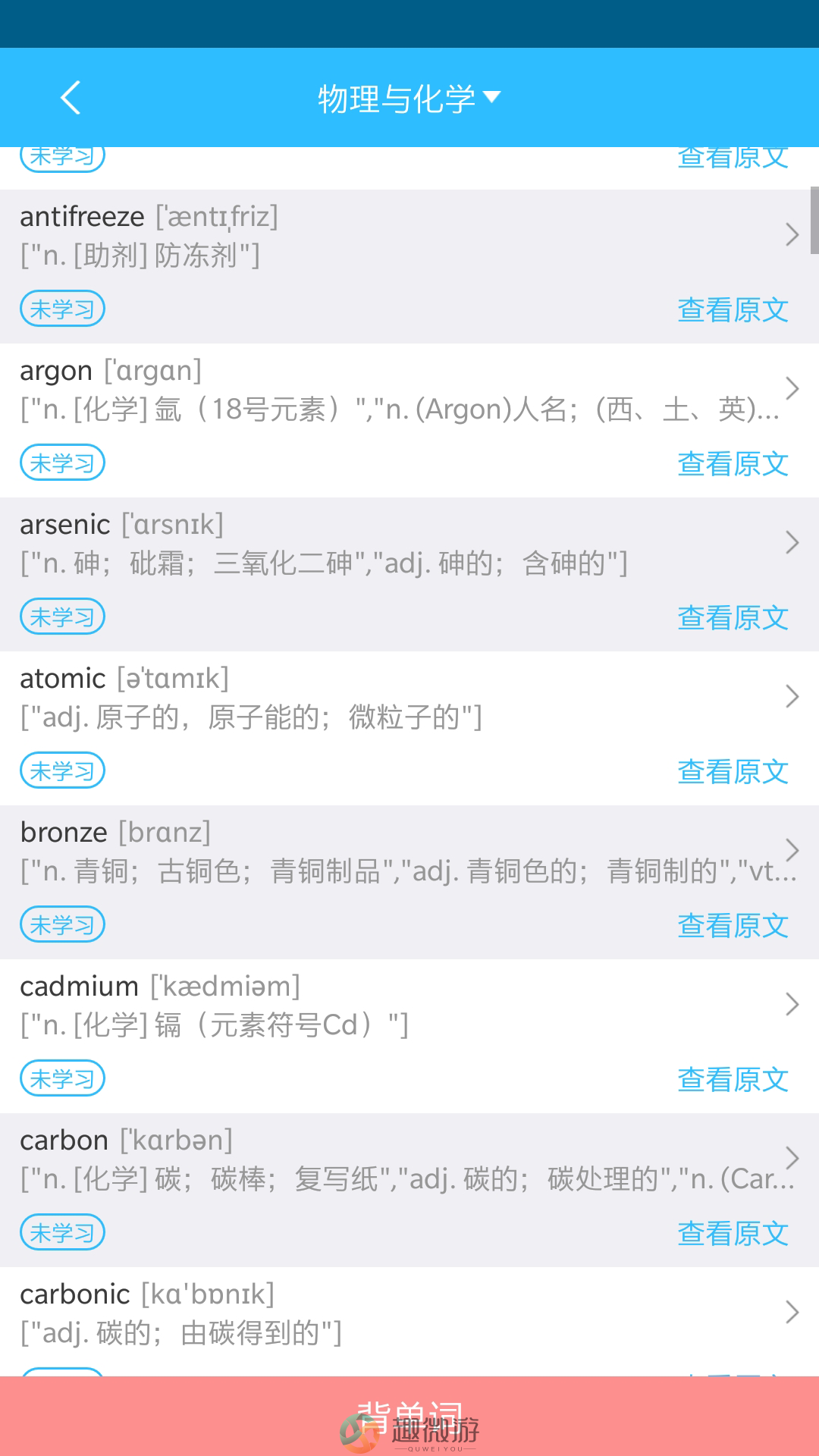Tap 查看原文 under bronze
The width and height of the screenshot is (819, 1456).
pos(733,925)
